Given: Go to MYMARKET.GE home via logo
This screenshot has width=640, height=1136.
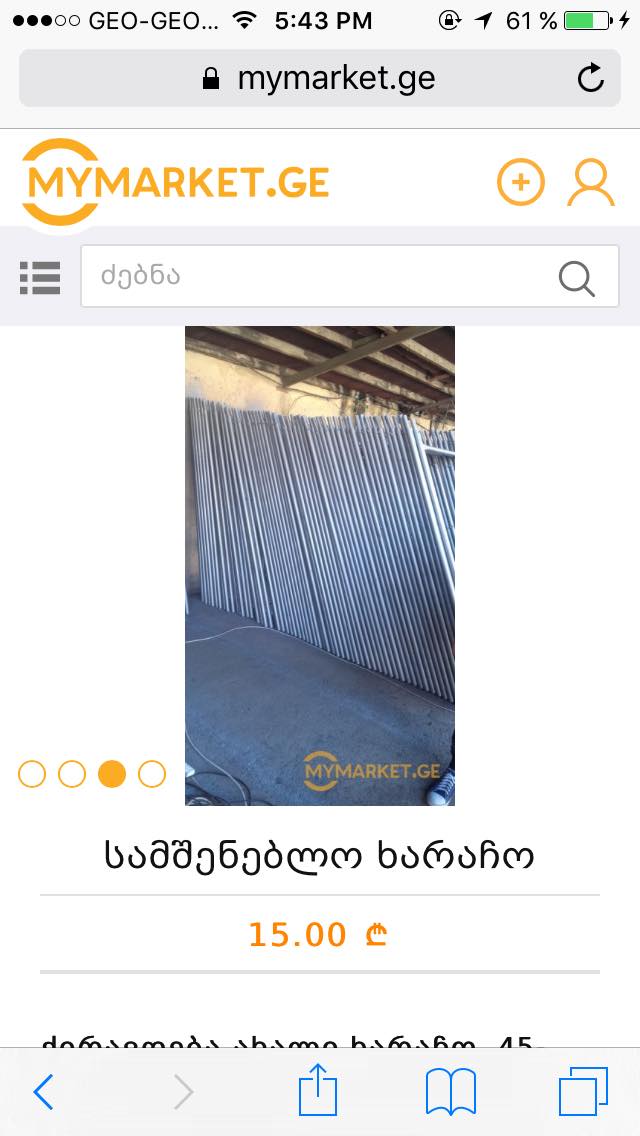Looking at the screenshot, I should tap(176, 183).
